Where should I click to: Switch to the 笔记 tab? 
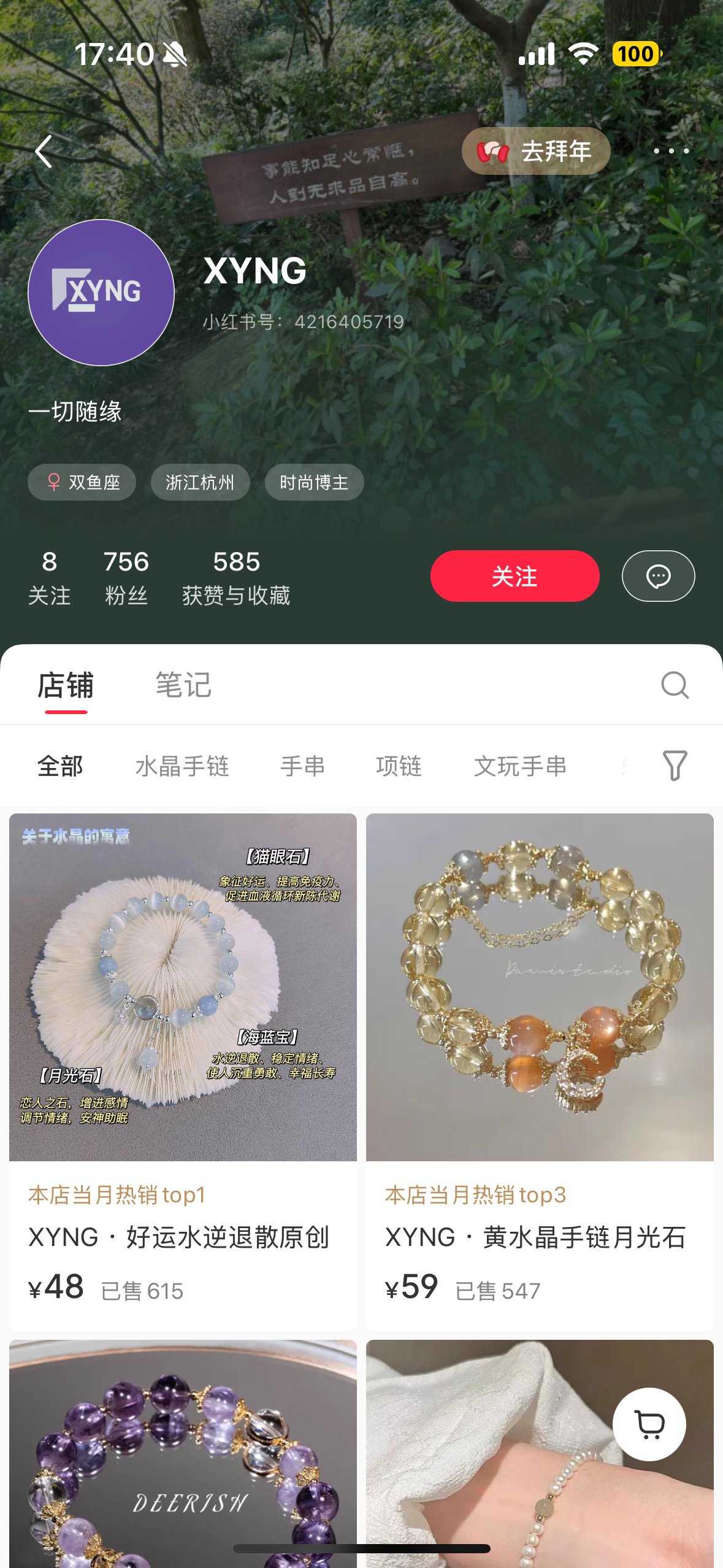coord(183,685)
